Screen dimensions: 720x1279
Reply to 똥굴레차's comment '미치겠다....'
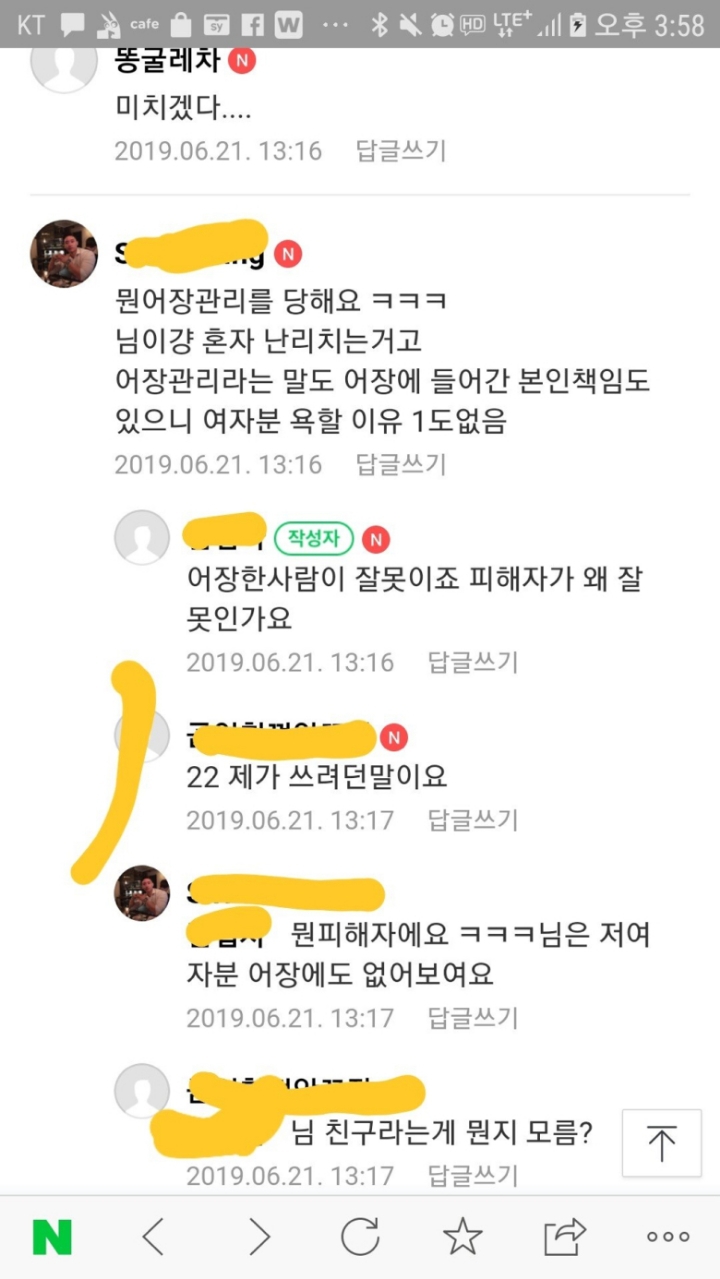point(401,151)
